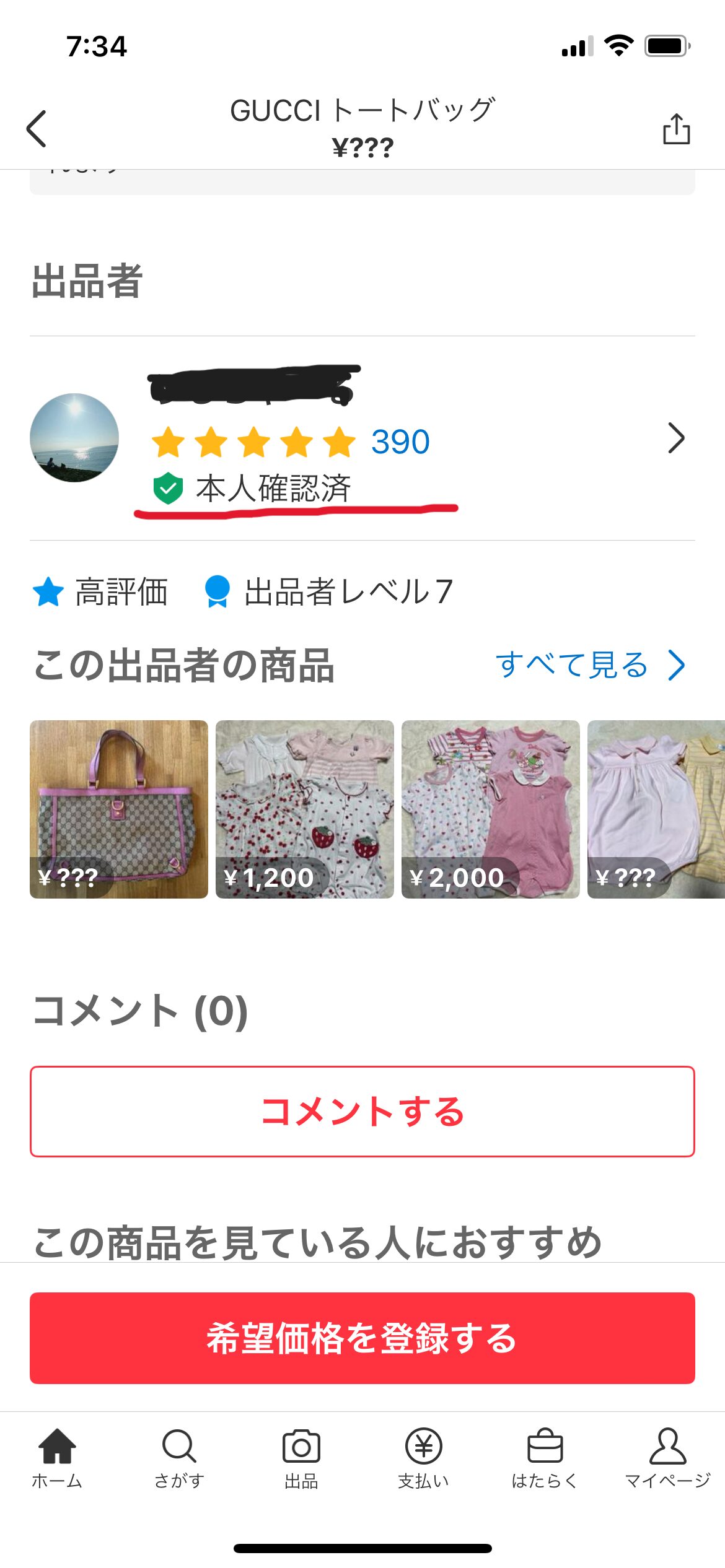
Task: Switch to the ホーム tab
Action: coord(57,1458)
